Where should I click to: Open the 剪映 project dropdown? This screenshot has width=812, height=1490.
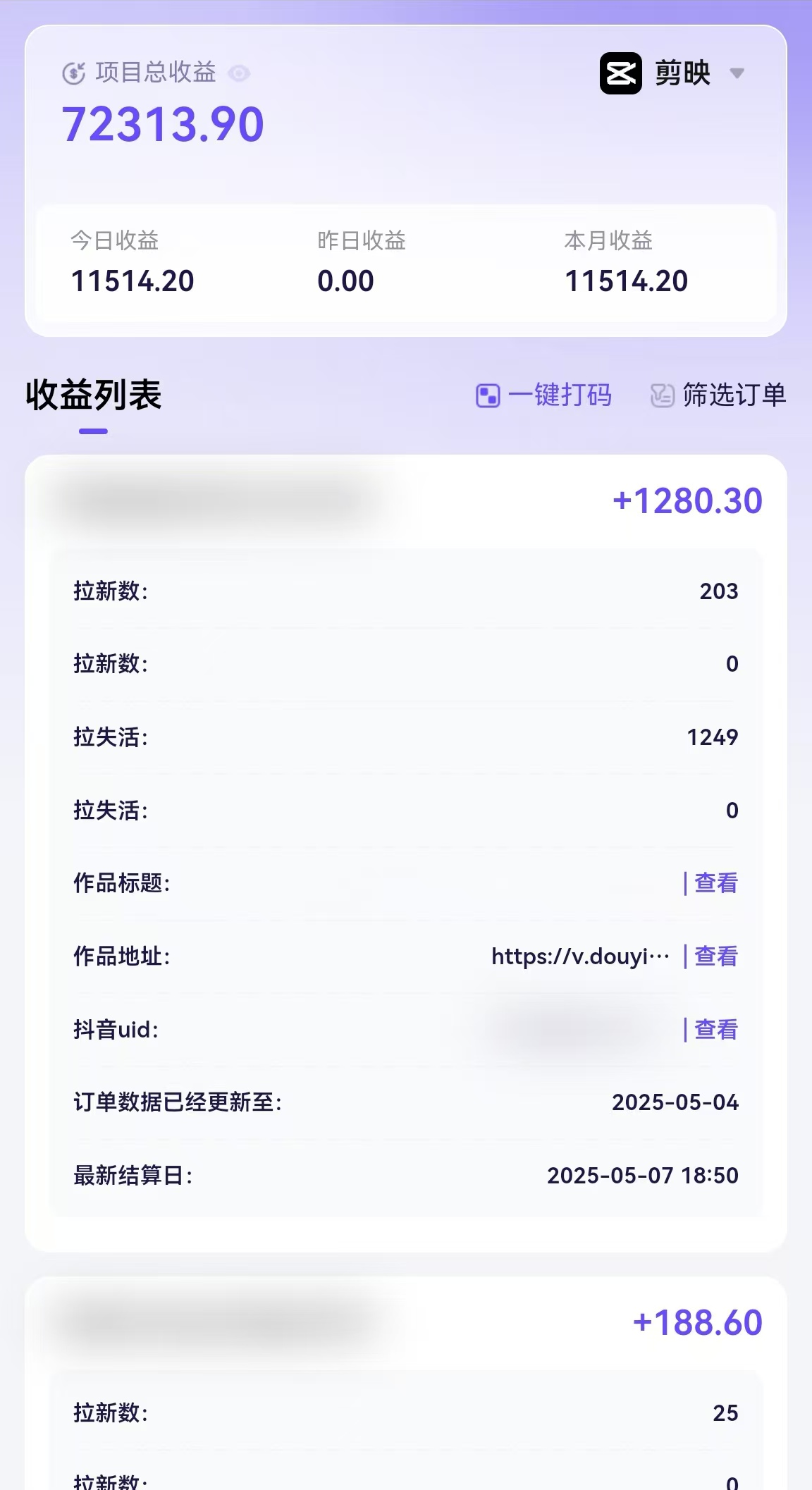point(737,73)
